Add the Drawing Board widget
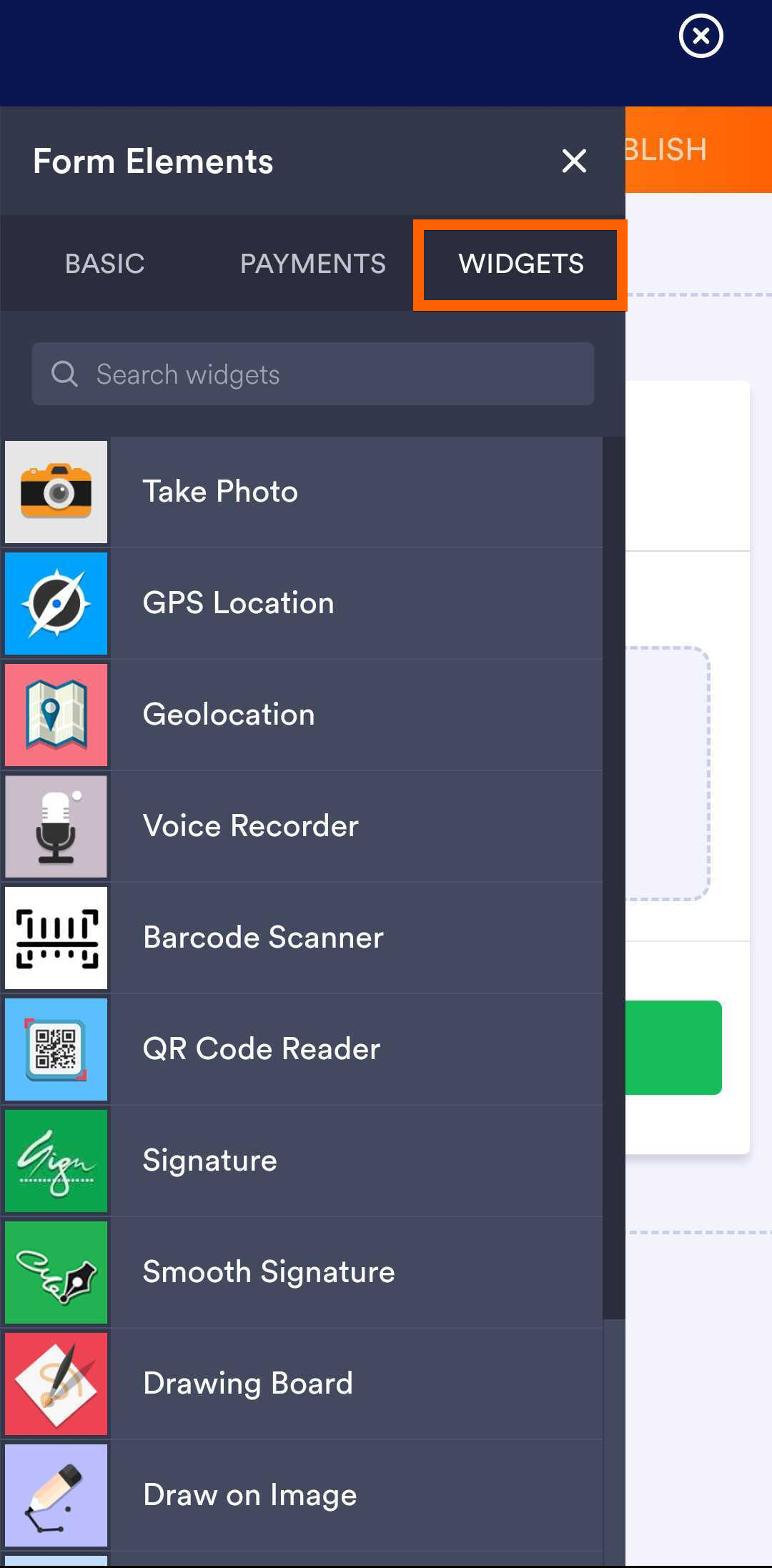Image resolution: width=772 pixels, height=1568 pixels. (x=303, y=1384)
